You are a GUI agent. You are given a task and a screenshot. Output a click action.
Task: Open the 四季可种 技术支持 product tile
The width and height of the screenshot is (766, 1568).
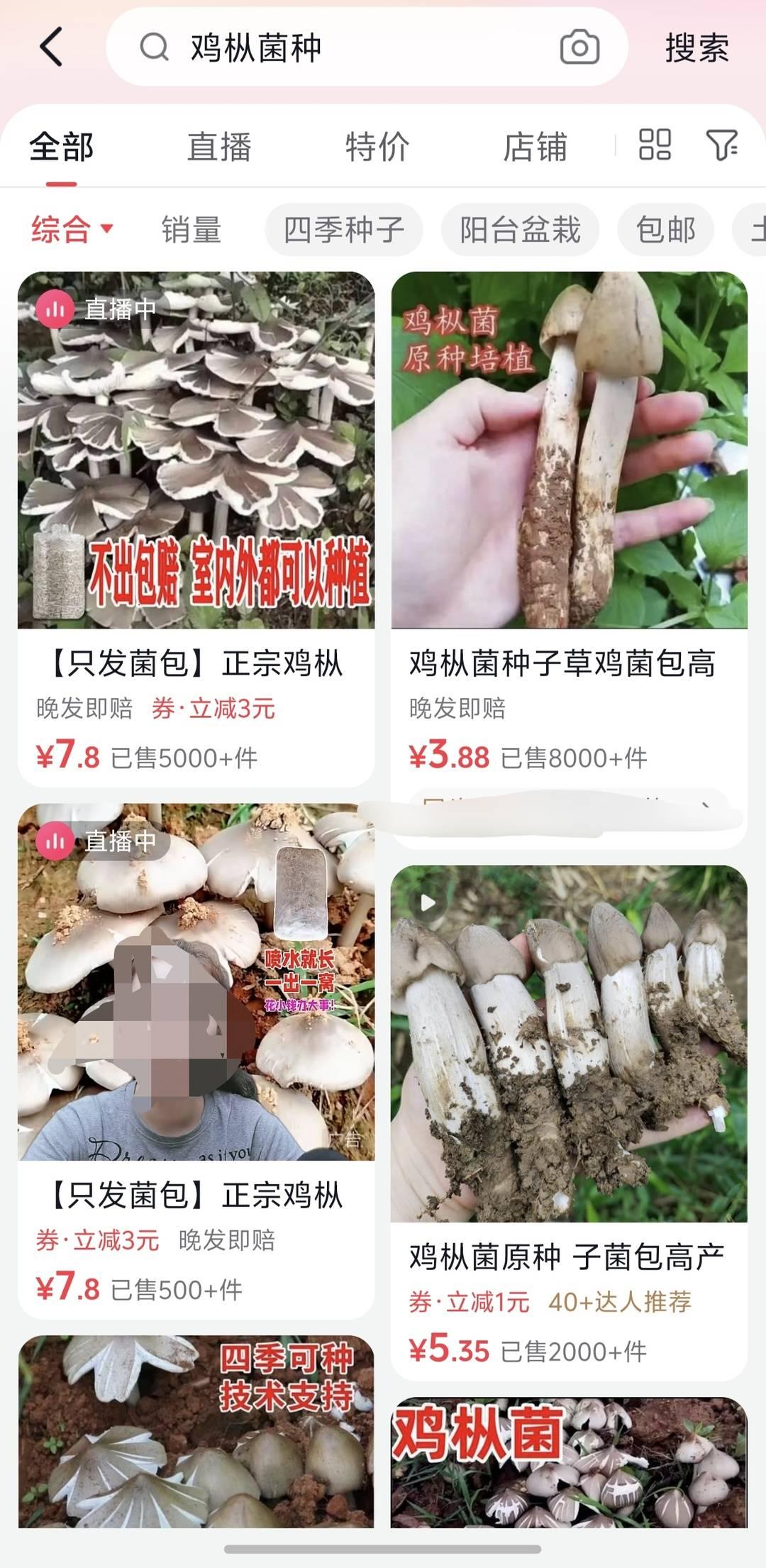[196, 1433]
